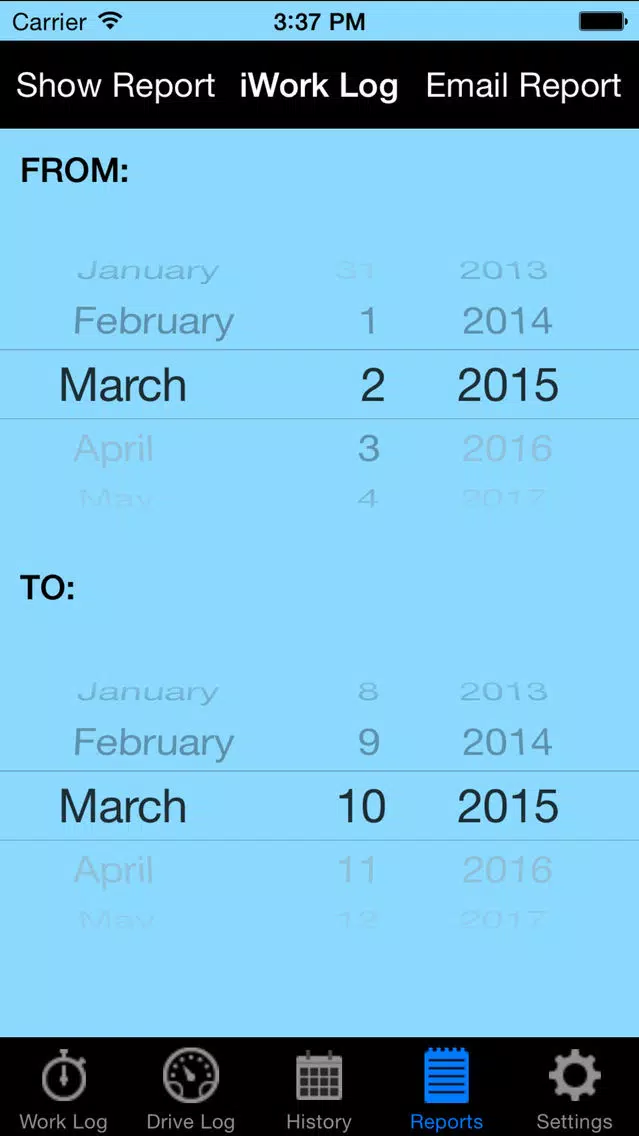639x1136 pixels.
Task: Pick day 3 in the FROM picker
Action: [x=369, y=449]
